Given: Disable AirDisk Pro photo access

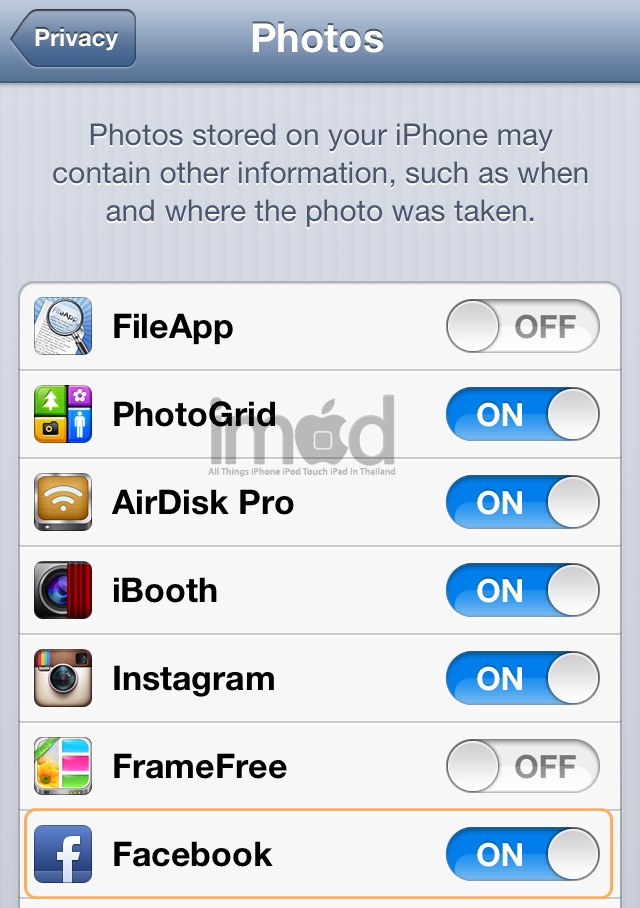Looking at the screenshot, I should 522,503.
